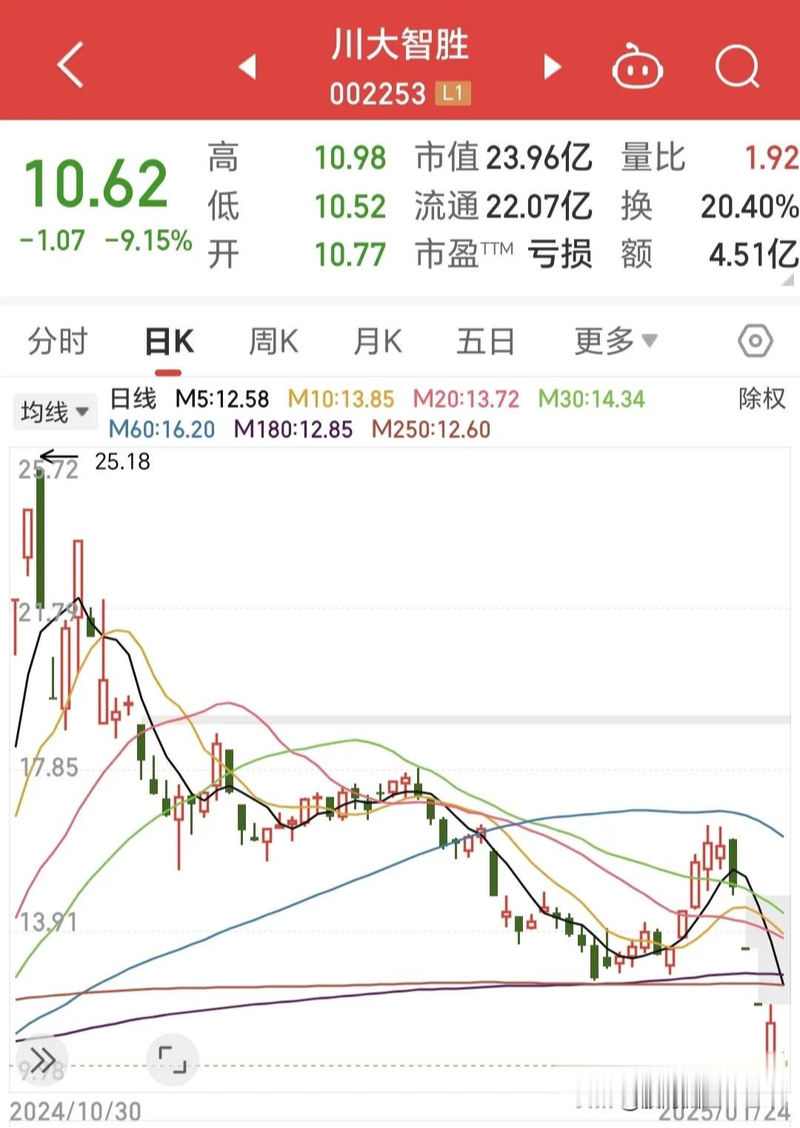Open stock search
This screenshot has height=1128, width=800.
738,67
